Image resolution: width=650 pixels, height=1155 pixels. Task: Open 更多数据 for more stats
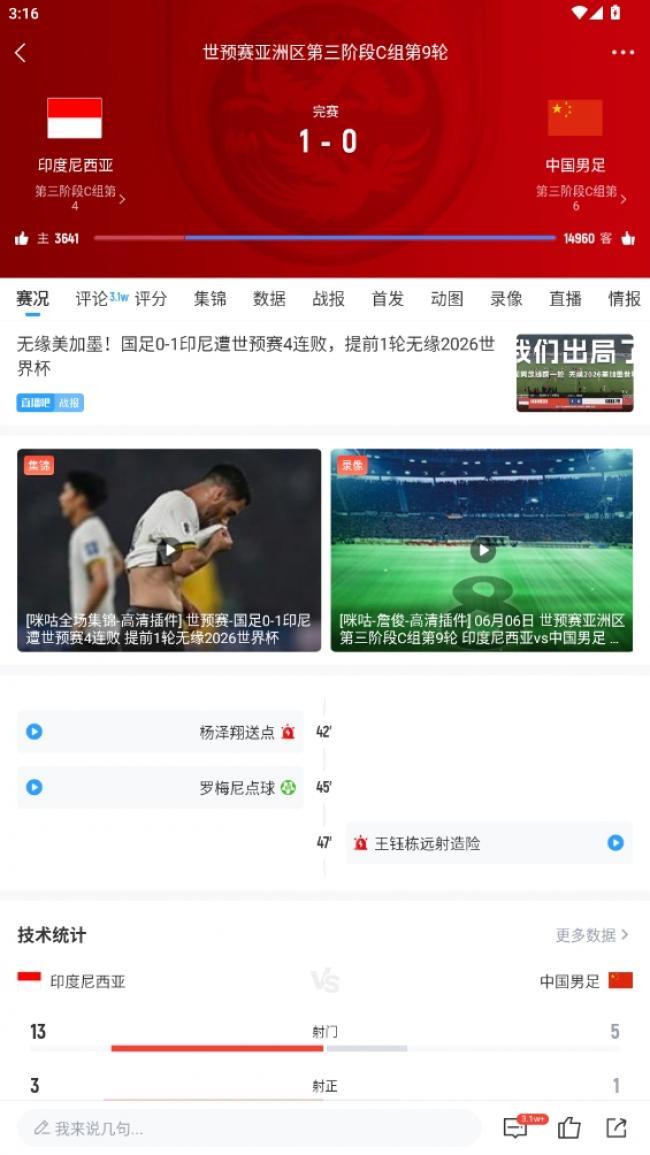click(x=592, y=935)
